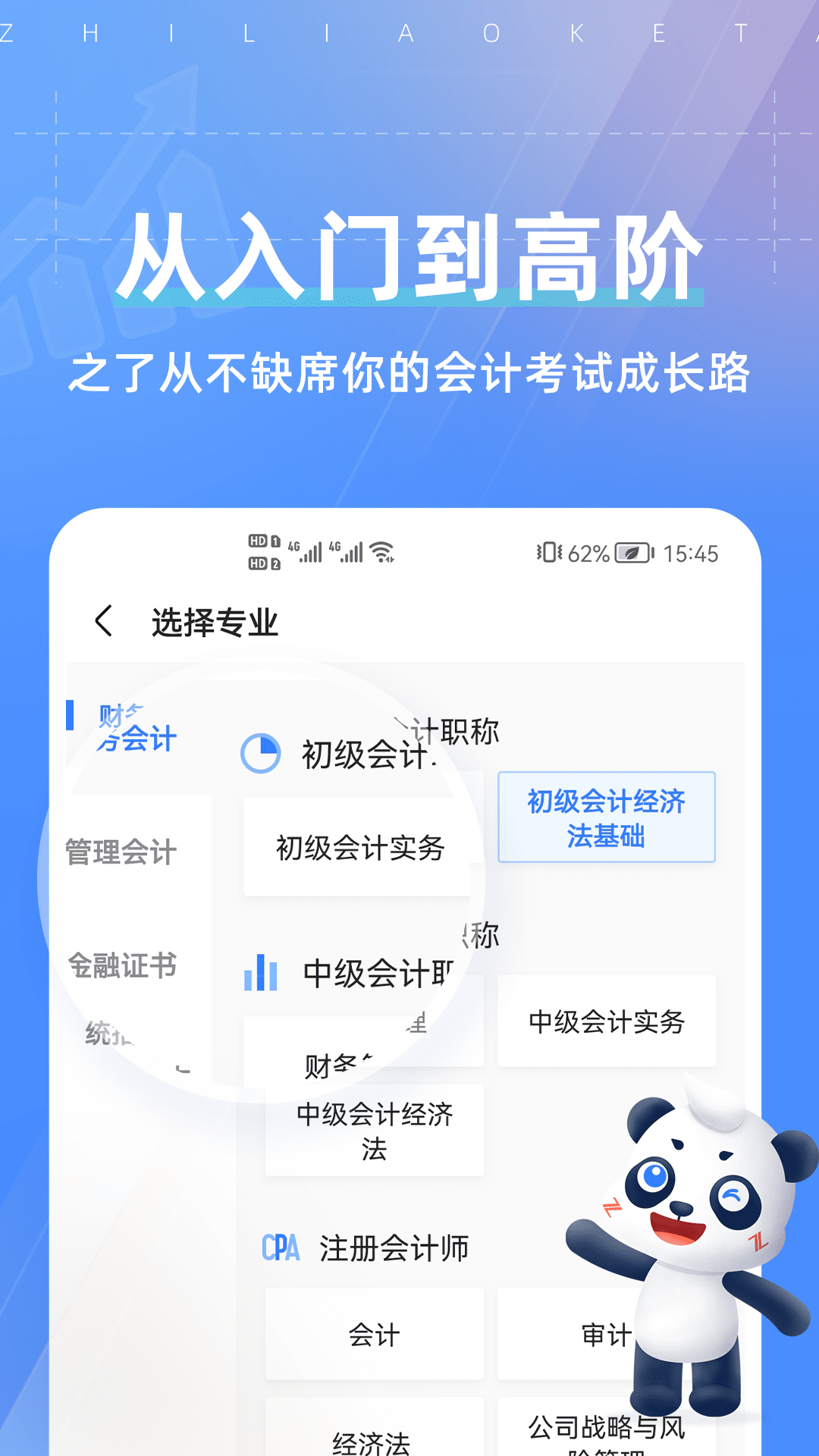Pick the 中级会计实务 course
The height and width of the screenshot is (1456, 819).
coord(607,1021)
